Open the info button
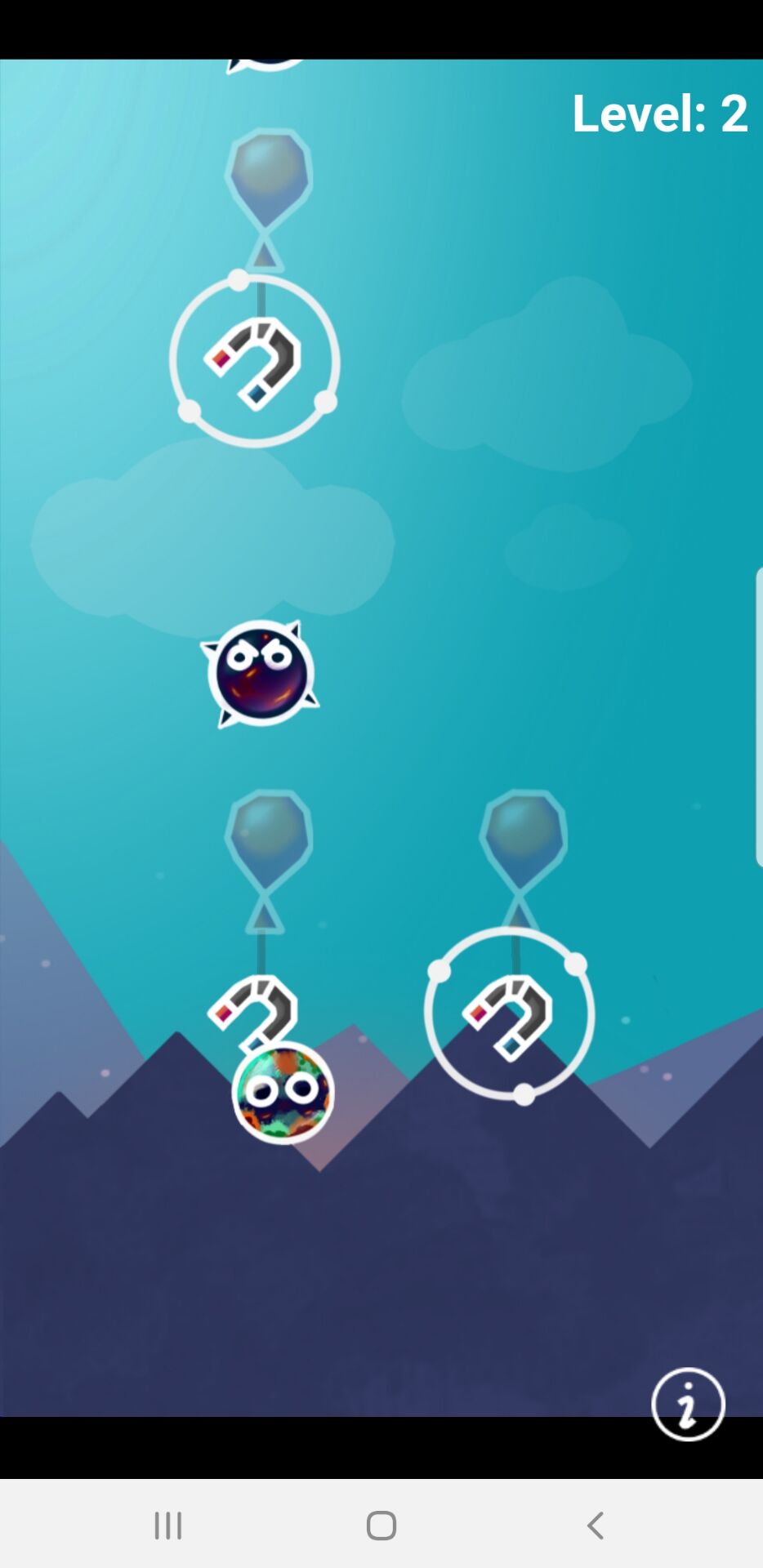 pyautogui.click(x=688, y=1404)
